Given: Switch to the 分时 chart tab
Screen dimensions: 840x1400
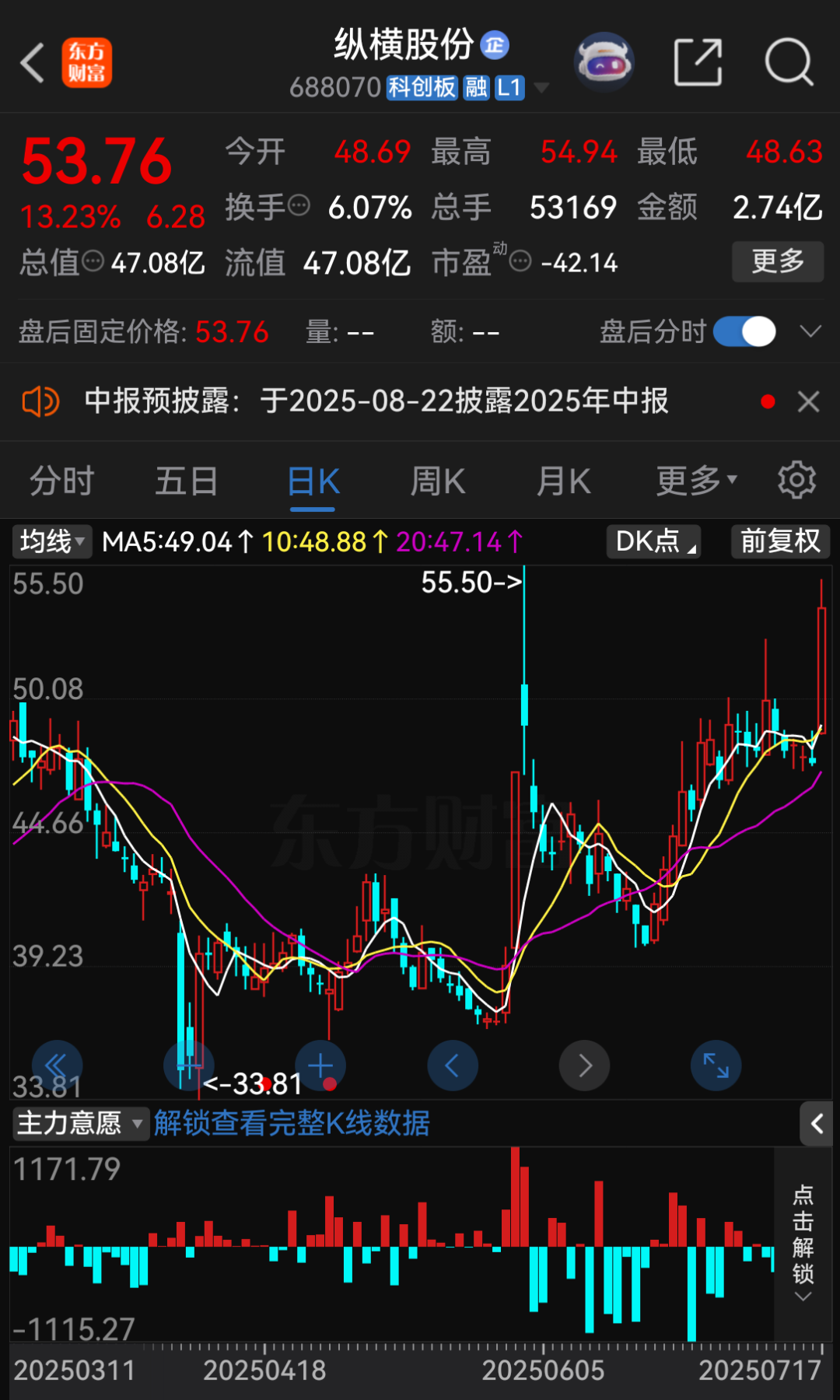Looking at the screenshot, I should tap(62, 481).
